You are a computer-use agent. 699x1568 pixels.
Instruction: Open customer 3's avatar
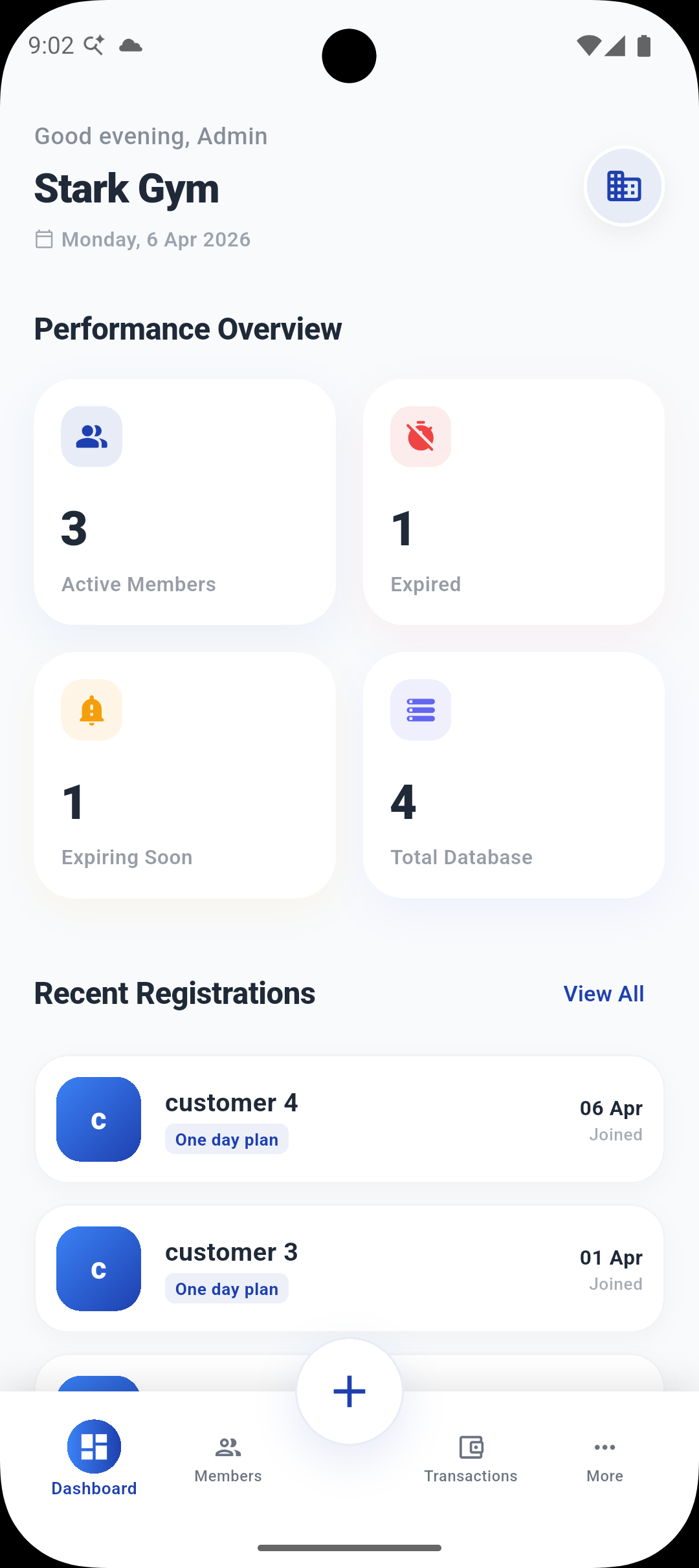pos(98,1269)
